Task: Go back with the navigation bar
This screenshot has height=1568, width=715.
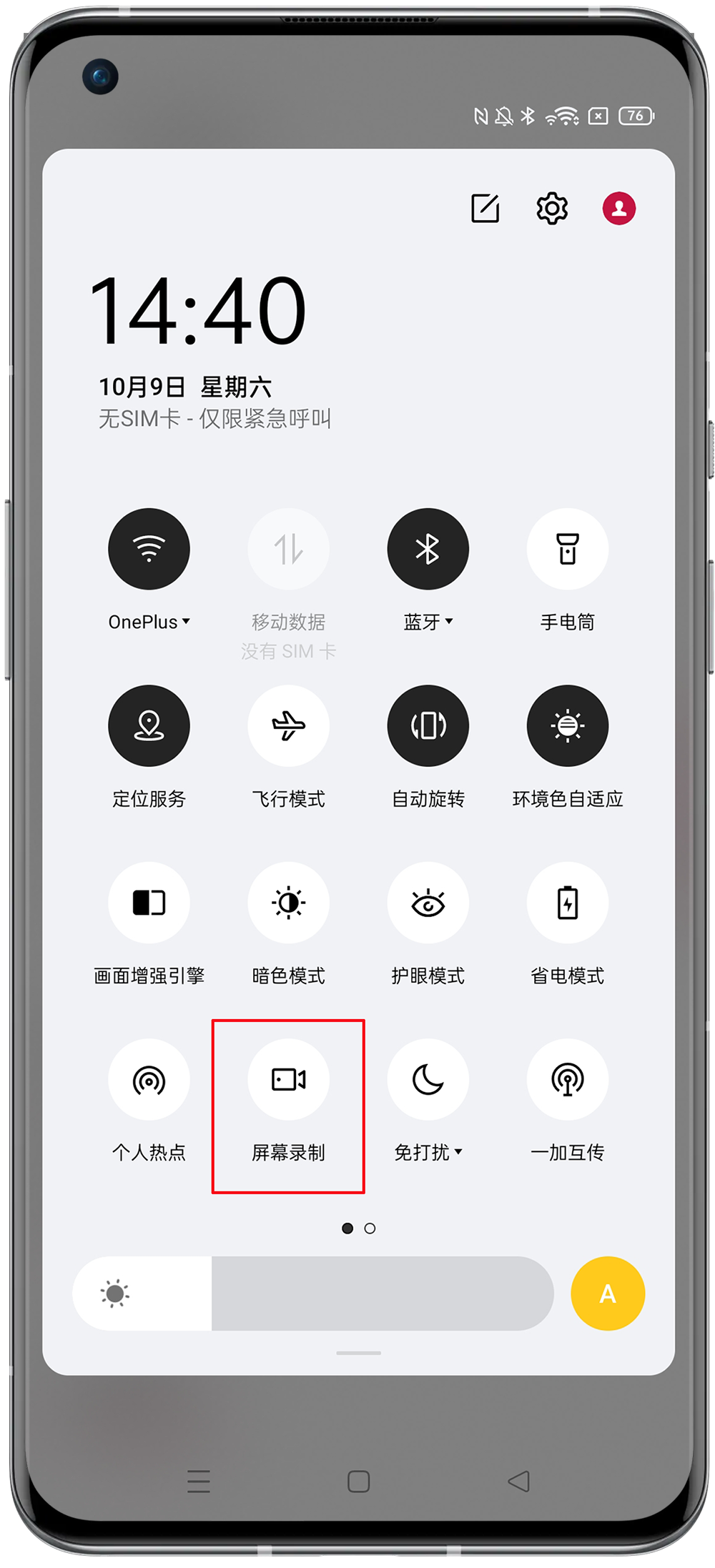Action: pyautogui.click(x=518, y=1481)
